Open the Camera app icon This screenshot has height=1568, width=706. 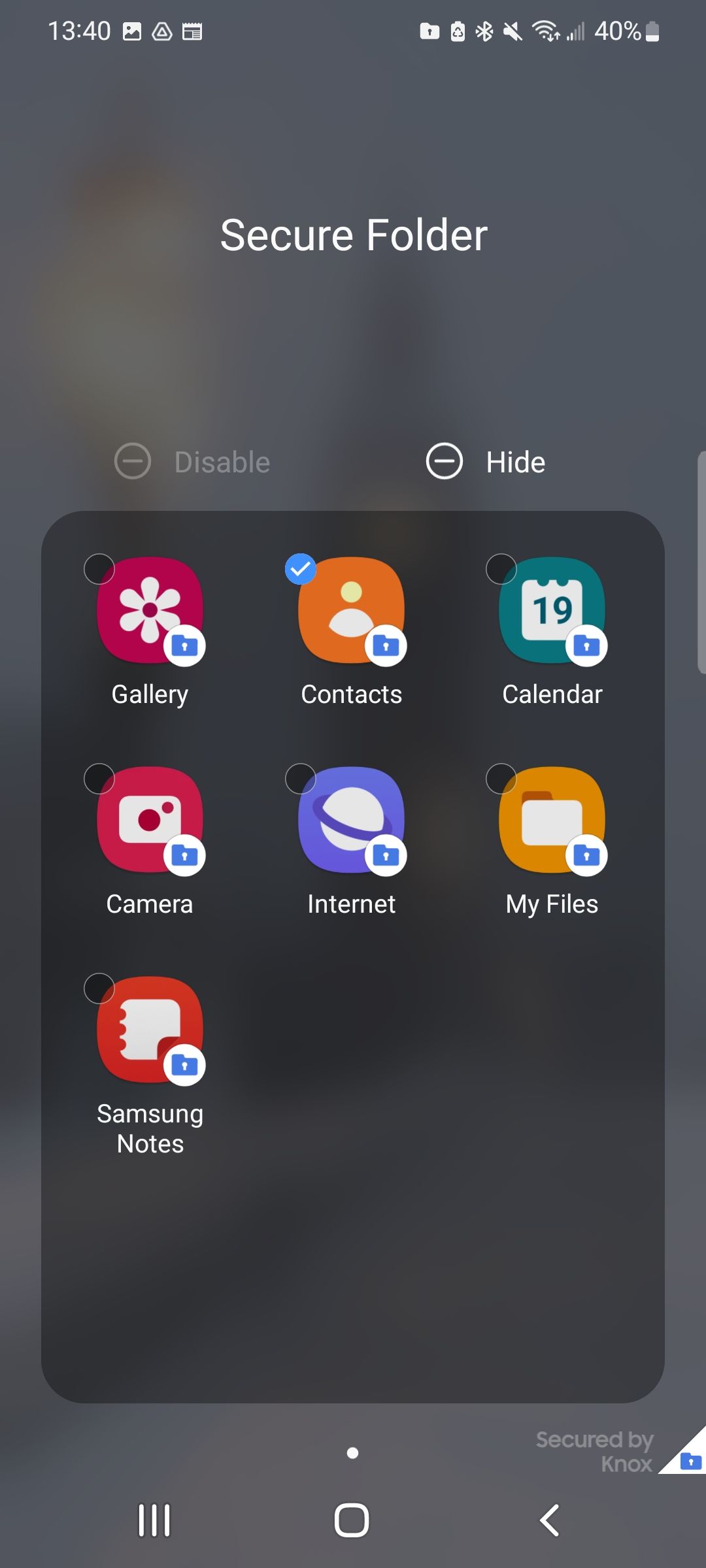150,821
